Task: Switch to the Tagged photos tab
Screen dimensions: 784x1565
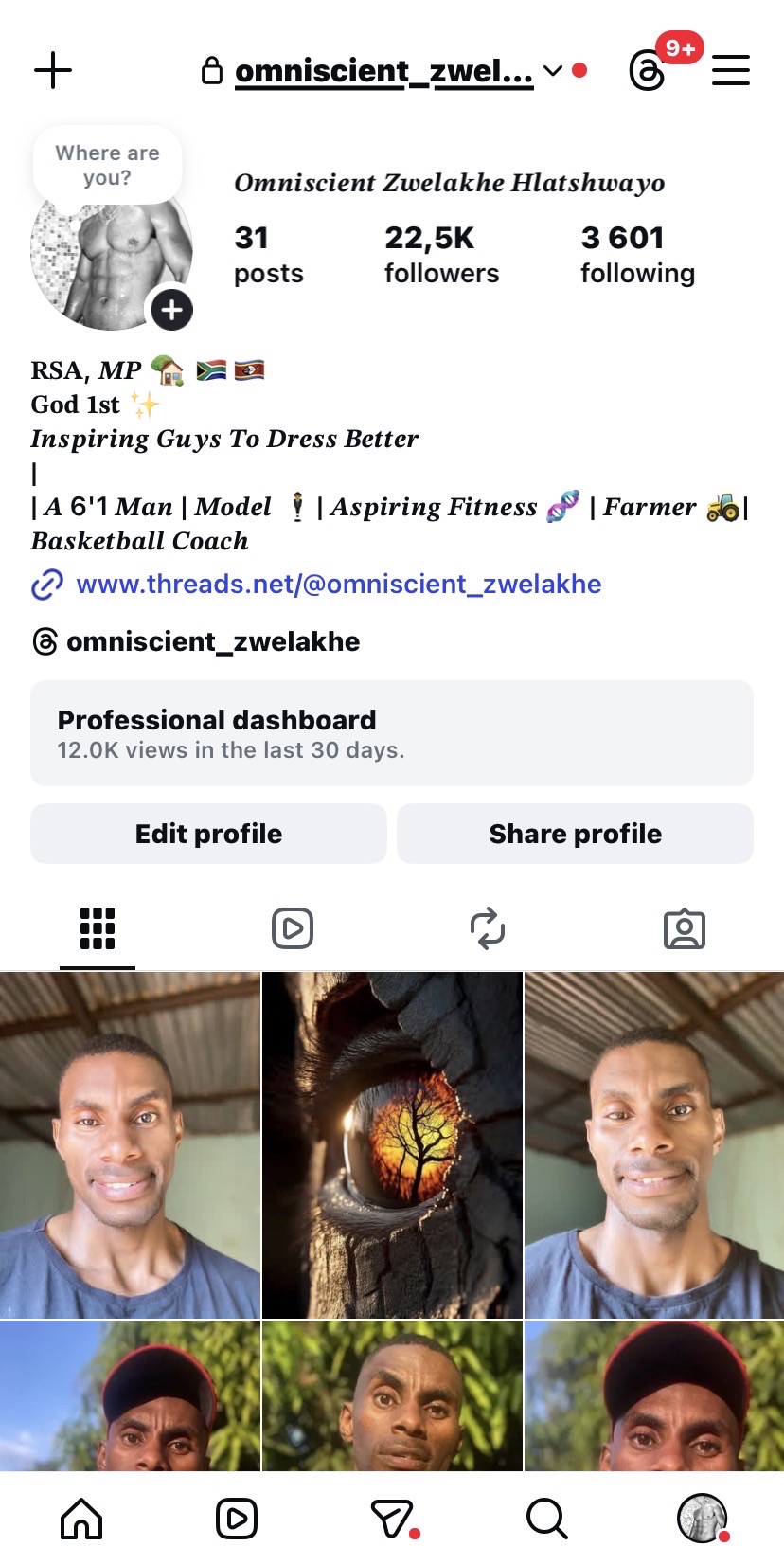Action: click(x=684, y=928)
